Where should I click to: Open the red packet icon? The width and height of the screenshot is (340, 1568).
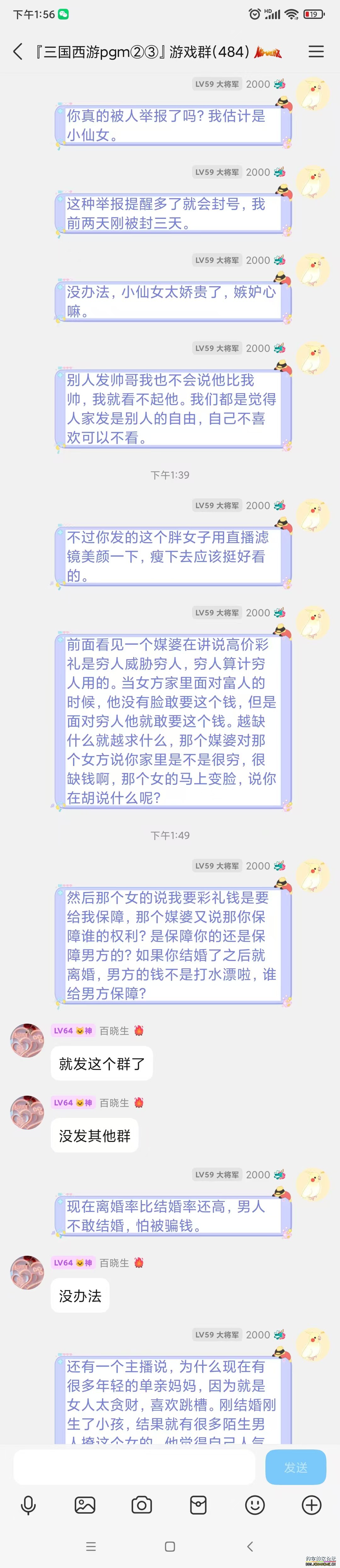(x=198, y=1505)
